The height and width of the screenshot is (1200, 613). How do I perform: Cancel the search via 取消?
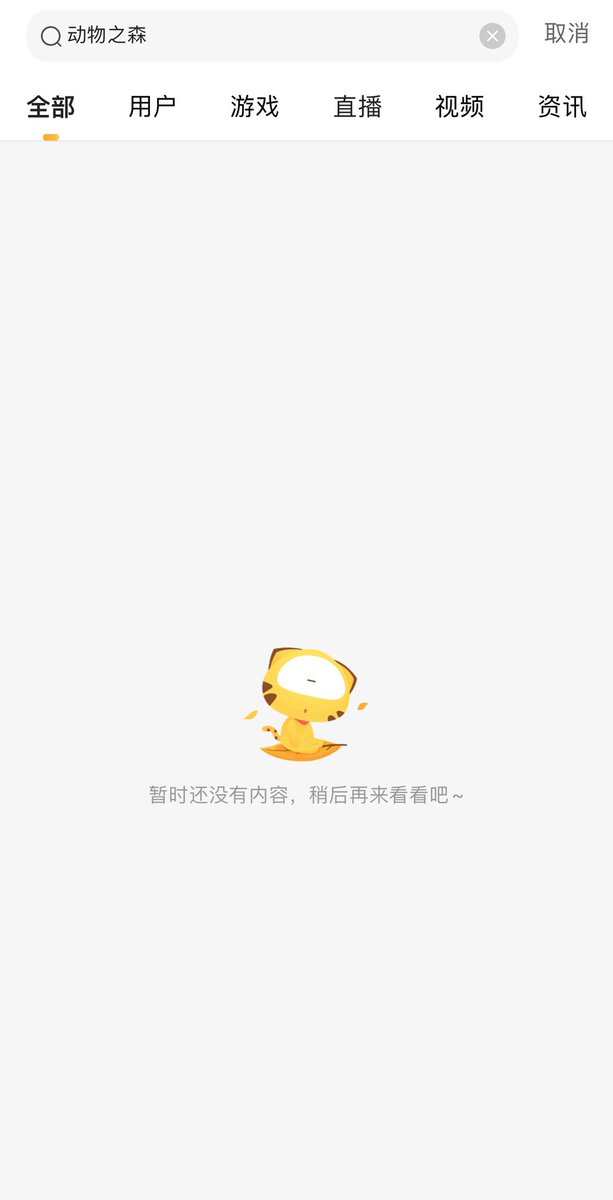click(x=566, y=33)
